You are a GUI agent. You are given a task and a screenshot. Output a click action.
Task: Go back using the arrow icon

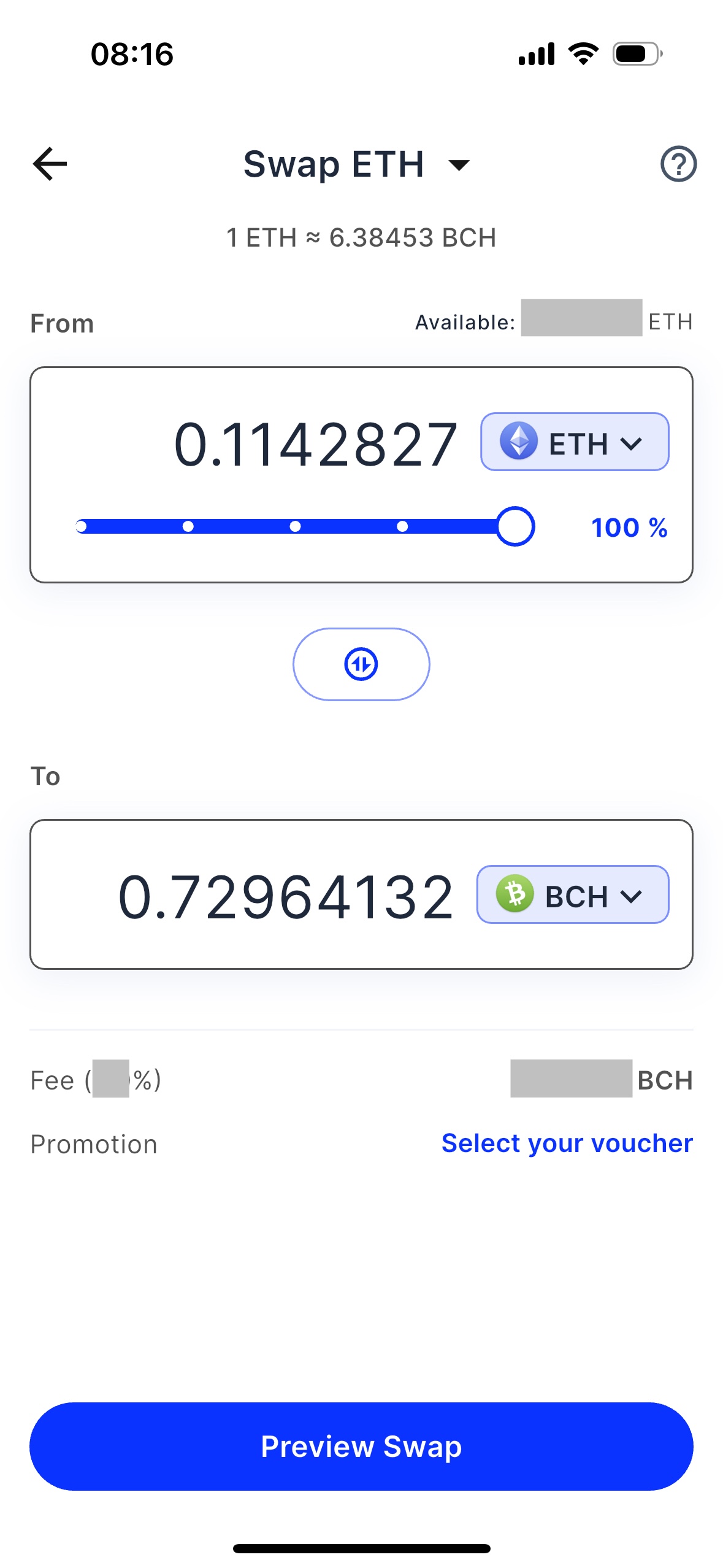50,164
